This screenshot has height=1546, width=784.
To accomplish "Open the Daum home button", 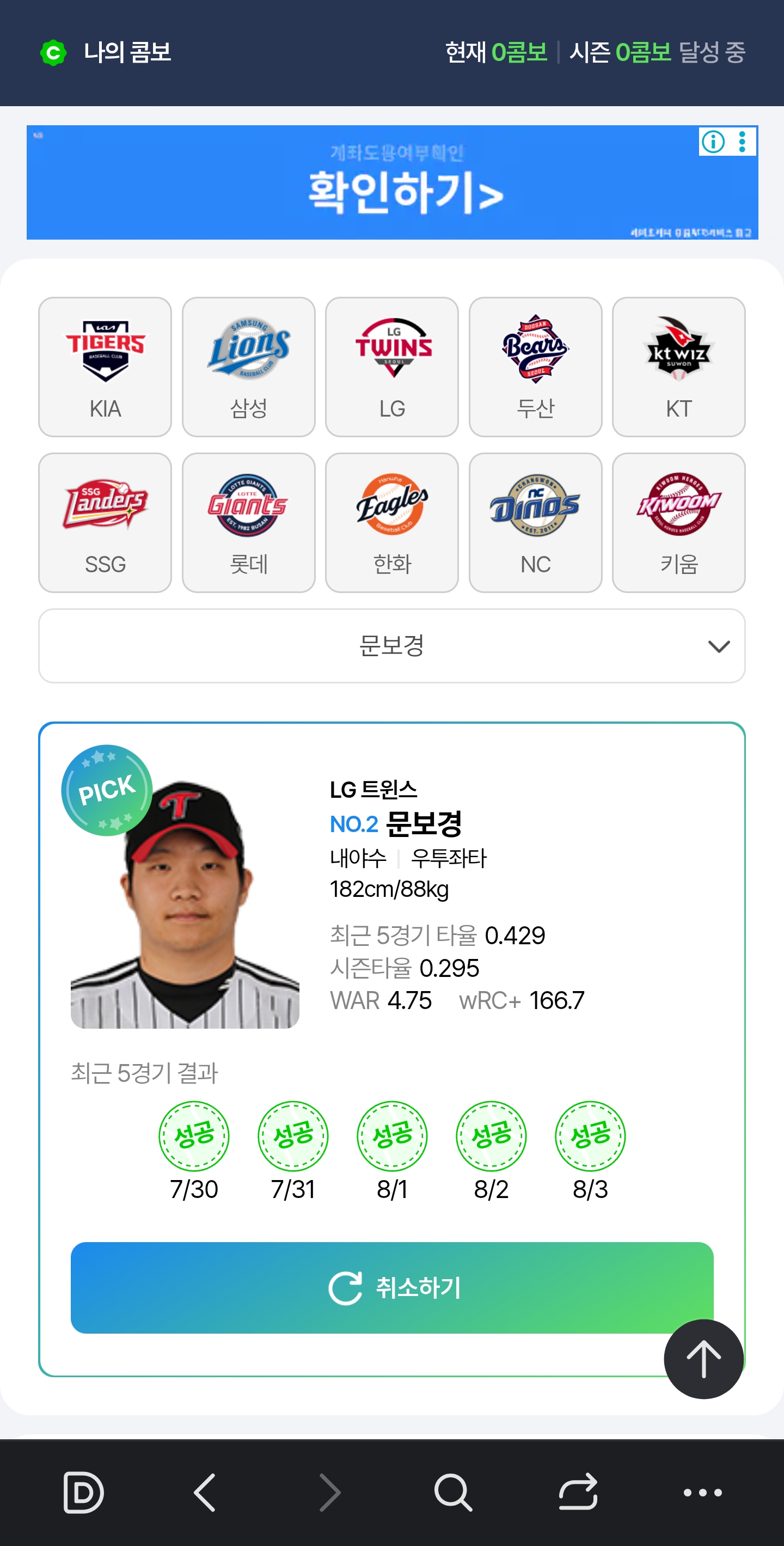I will 83,1492.
